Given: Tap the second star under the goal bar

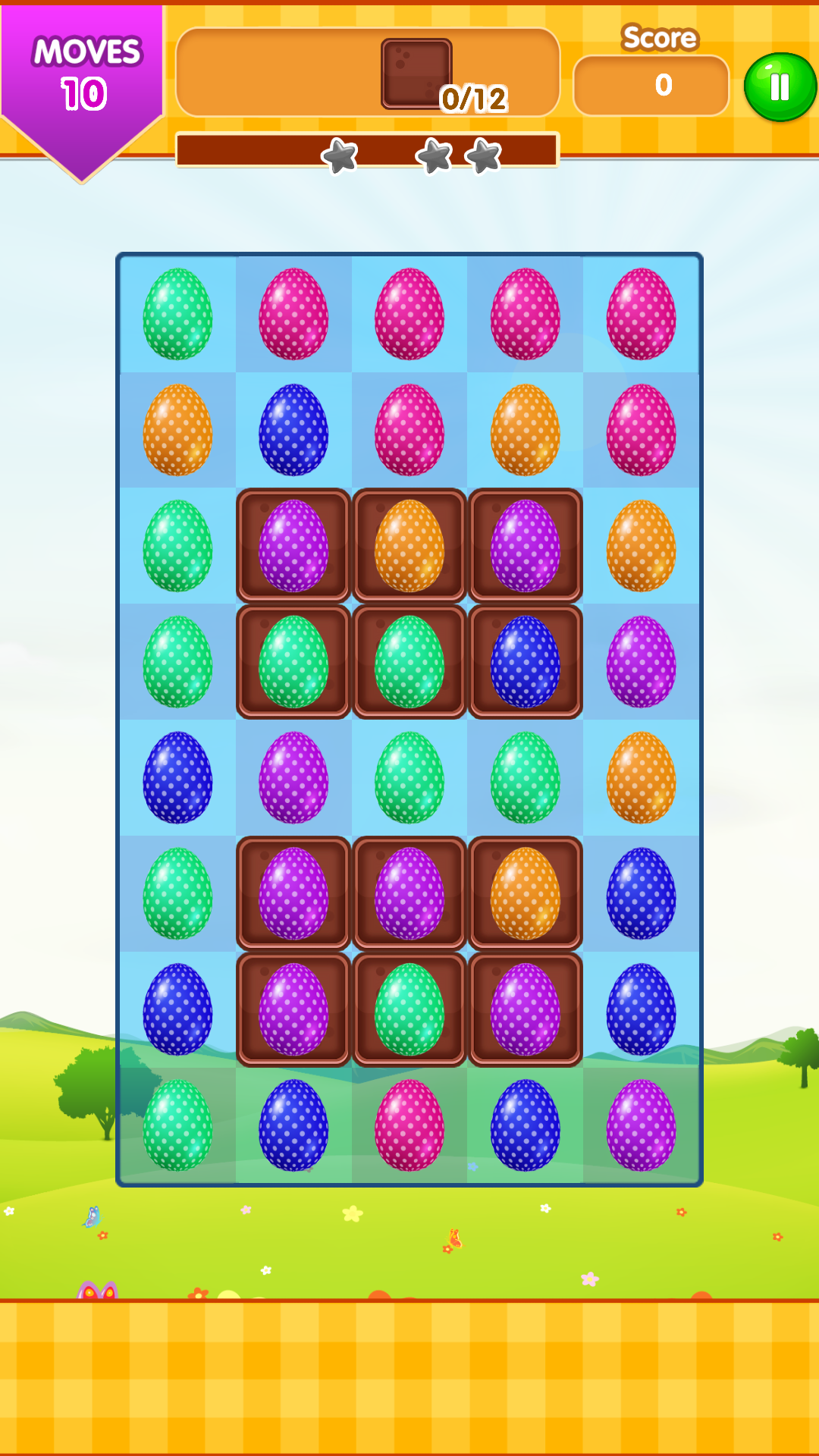Looking at the screenshot, I should [433, 155].
